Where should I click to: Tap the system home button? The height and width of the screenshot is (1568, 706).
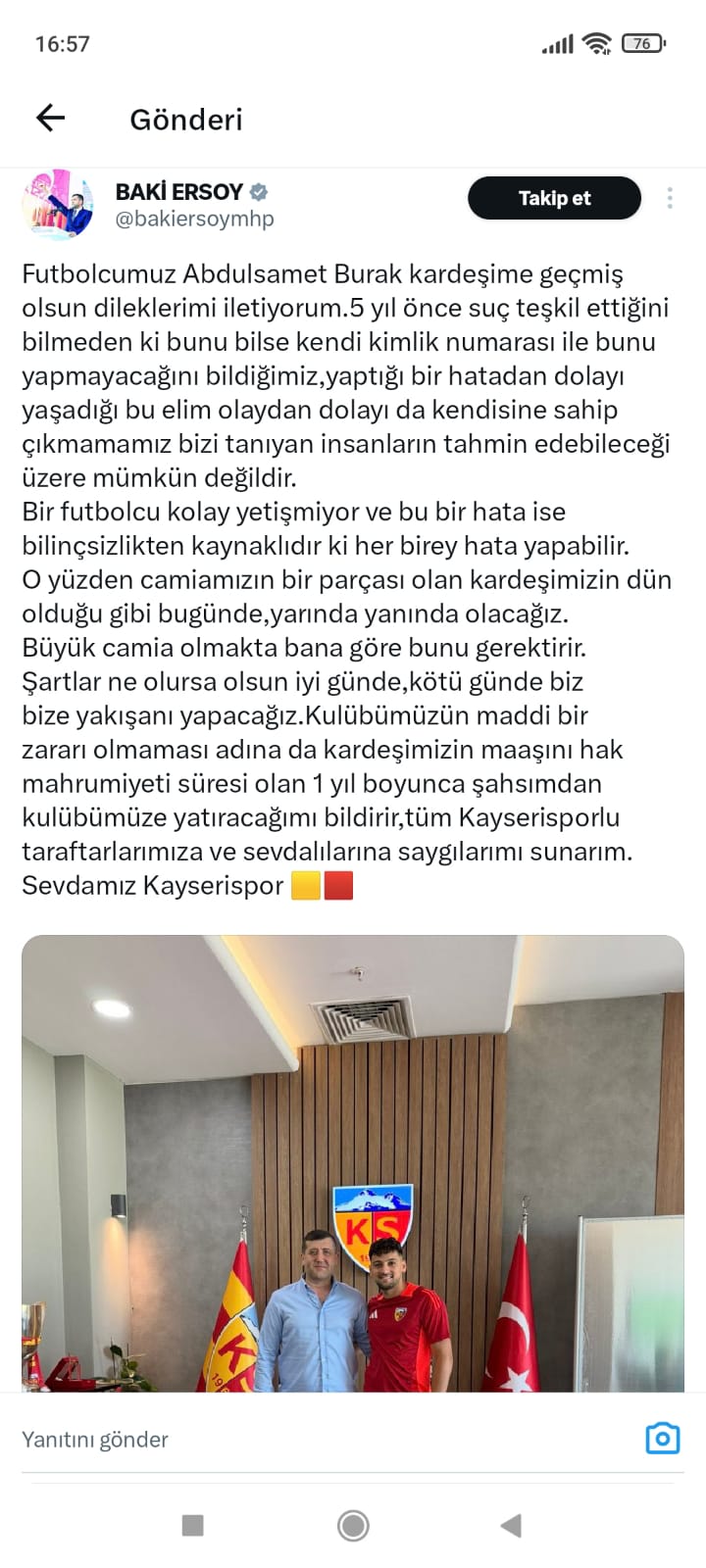tap(353, 1525)
